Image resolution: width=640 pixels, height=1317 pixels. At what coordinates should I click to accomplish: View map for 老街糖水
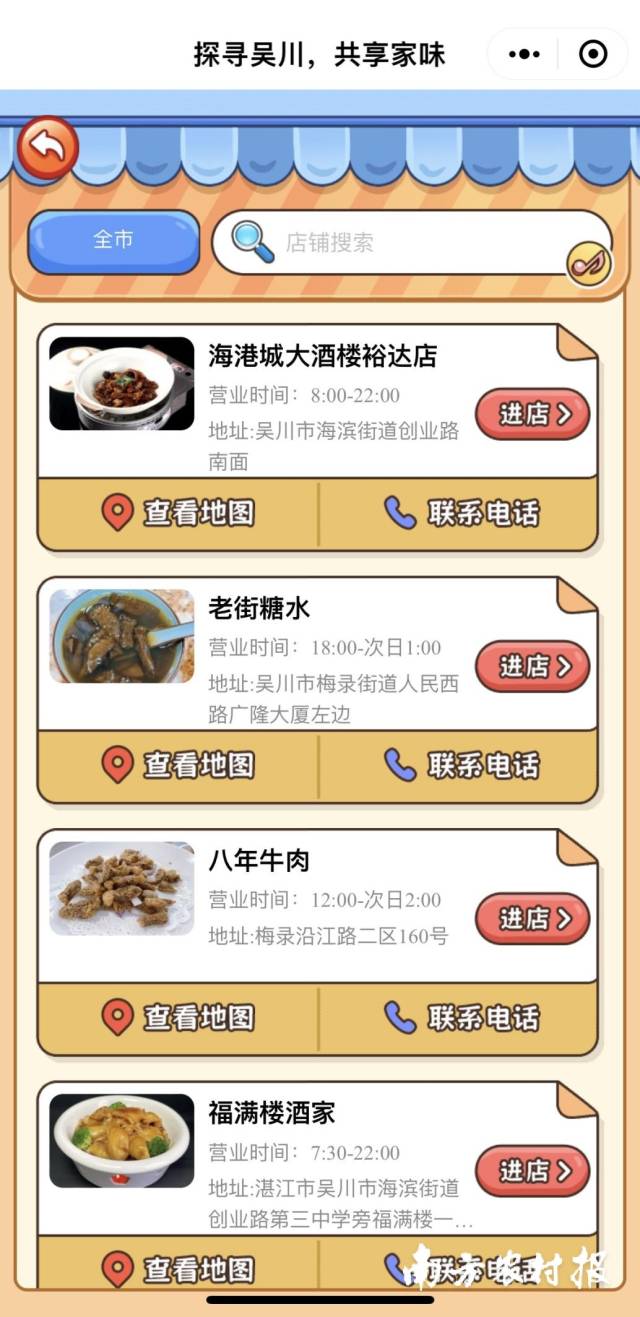point(179,765)
